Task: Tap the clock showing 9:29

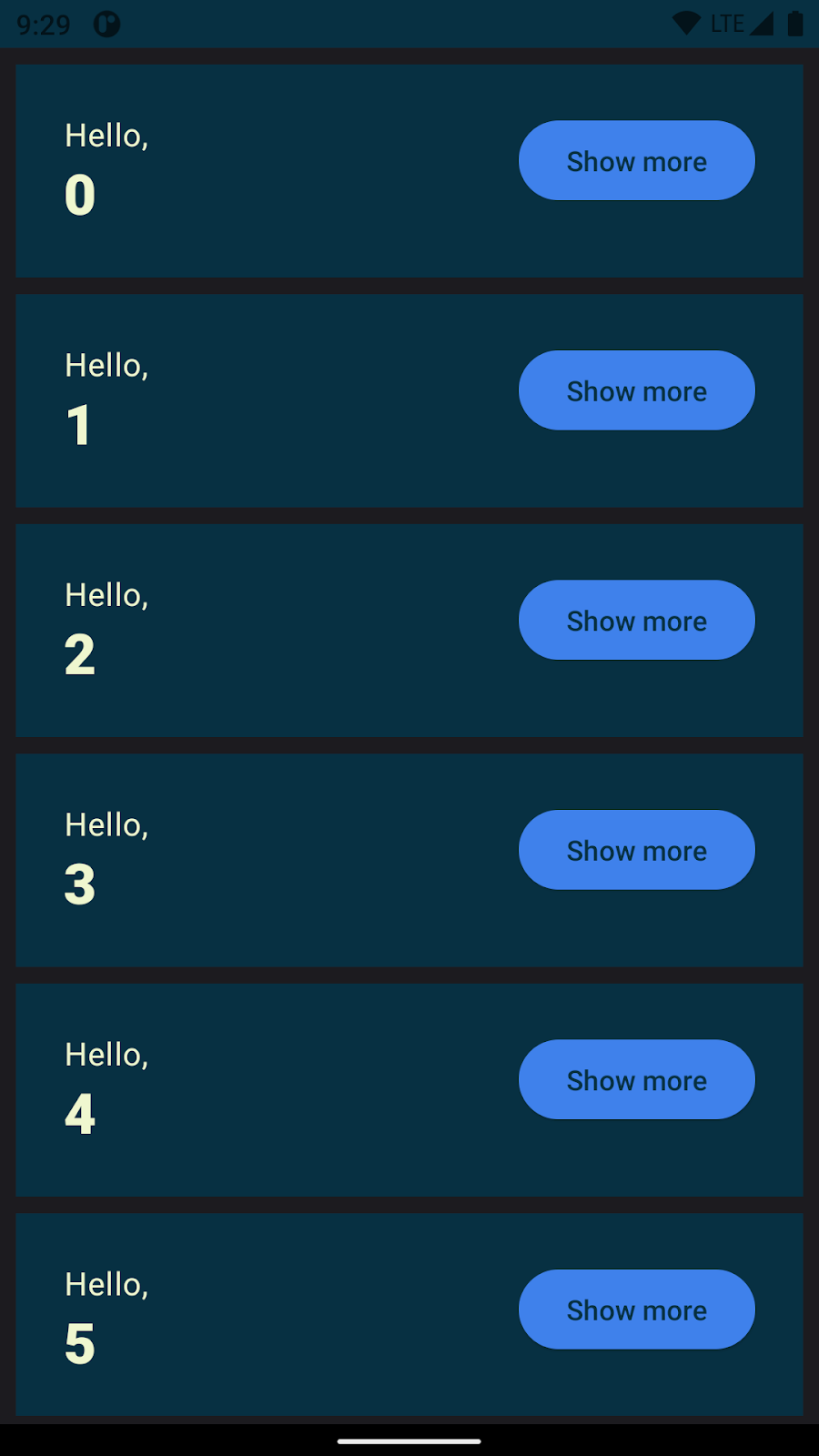Action: pyautogui.click(x=42, y=25)
